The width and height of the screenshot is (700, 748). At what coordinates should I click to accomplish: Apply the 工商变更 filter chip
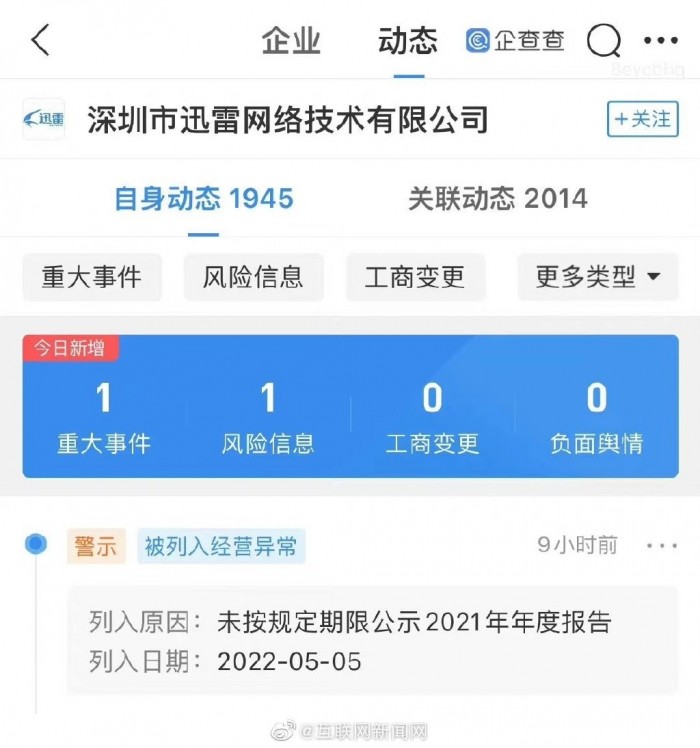(x=415, y=277)
